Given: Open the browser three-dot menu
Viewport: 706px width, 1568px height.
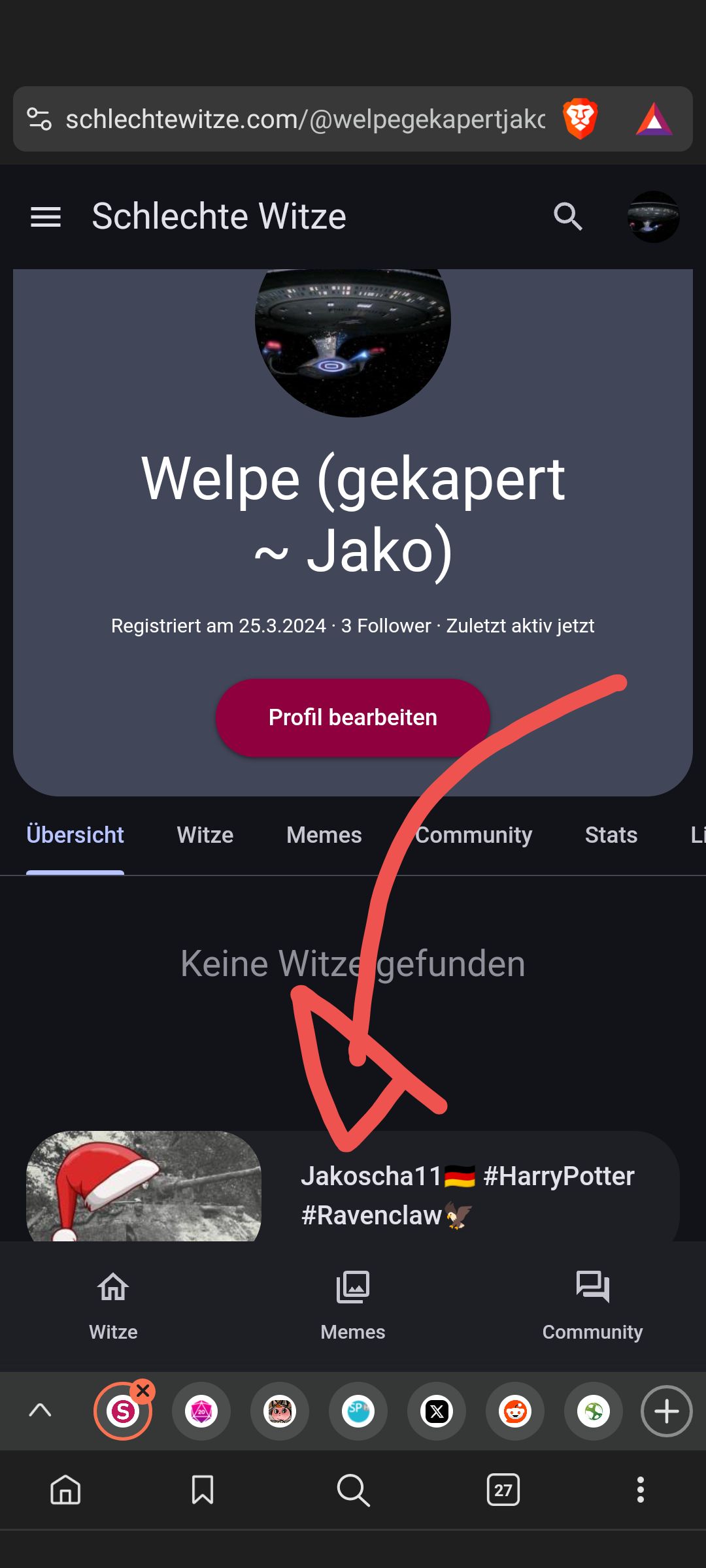Looking at the screenshot, I should click(x=641, y=1490).
